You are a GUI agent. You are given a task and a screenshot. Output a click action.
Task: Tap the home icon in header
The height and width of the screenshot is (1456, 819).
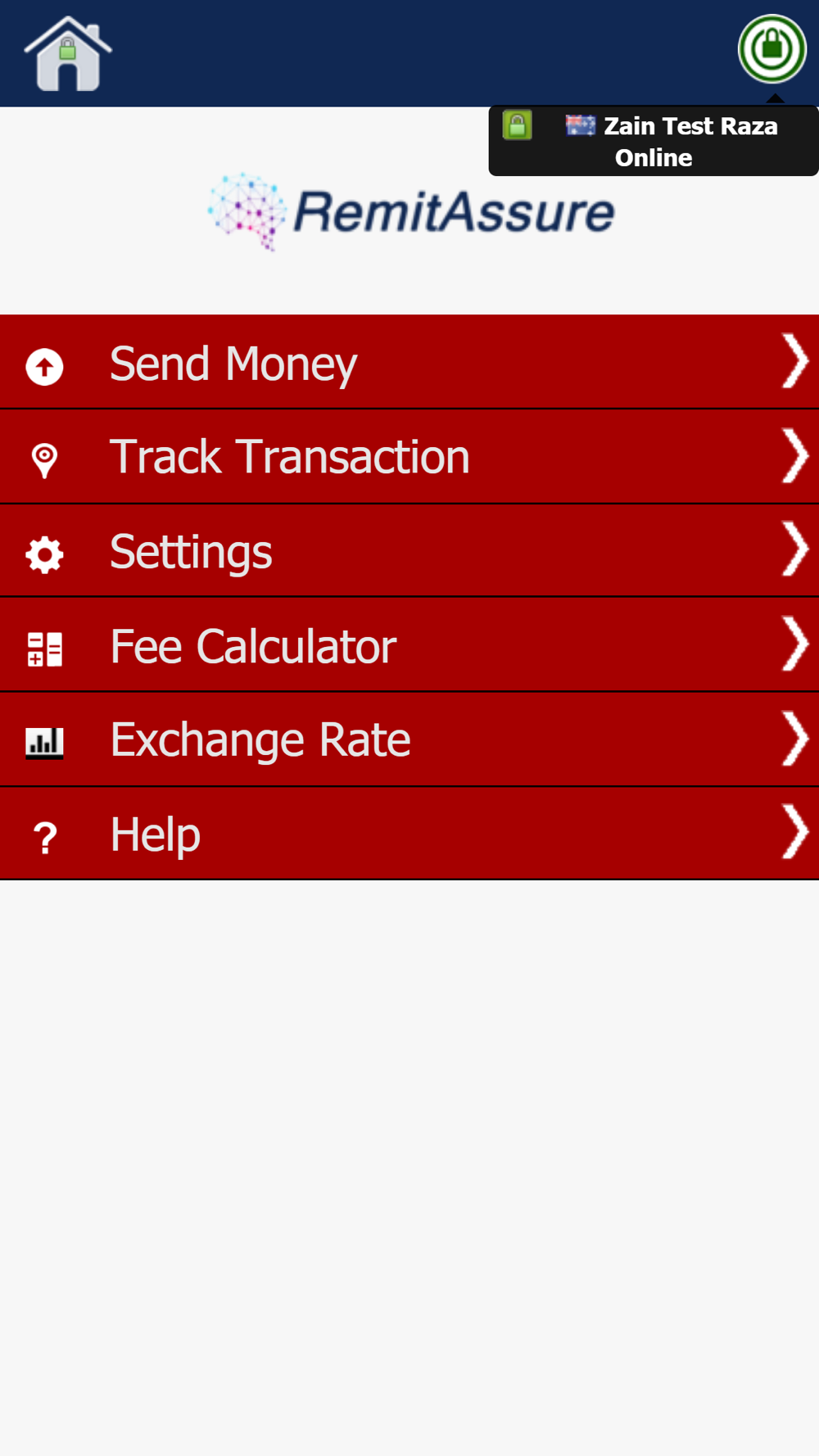click(x=68, y=54)
